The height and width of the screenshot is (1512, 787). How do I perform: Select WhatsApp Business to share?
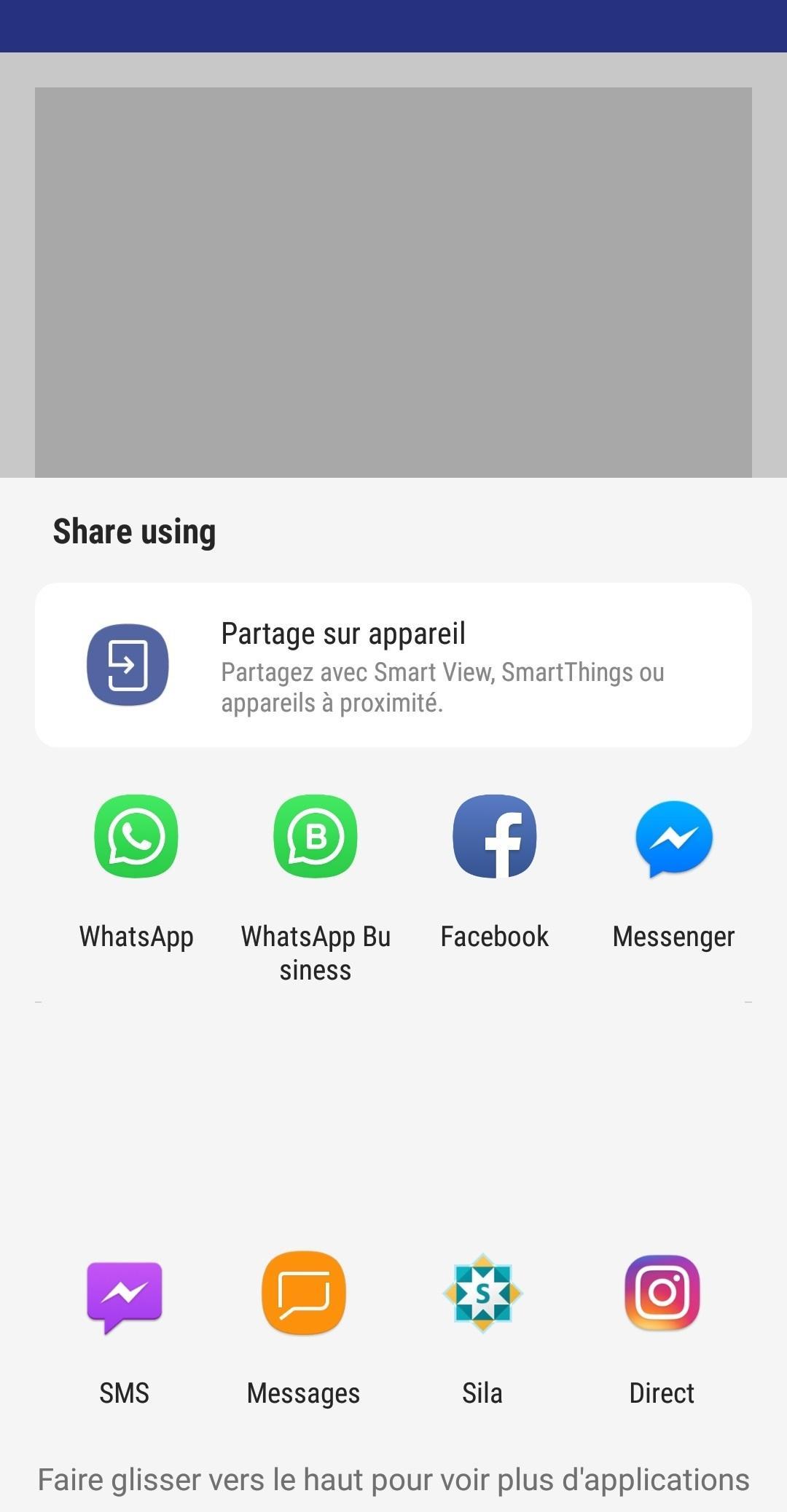(x=316, y=836)
